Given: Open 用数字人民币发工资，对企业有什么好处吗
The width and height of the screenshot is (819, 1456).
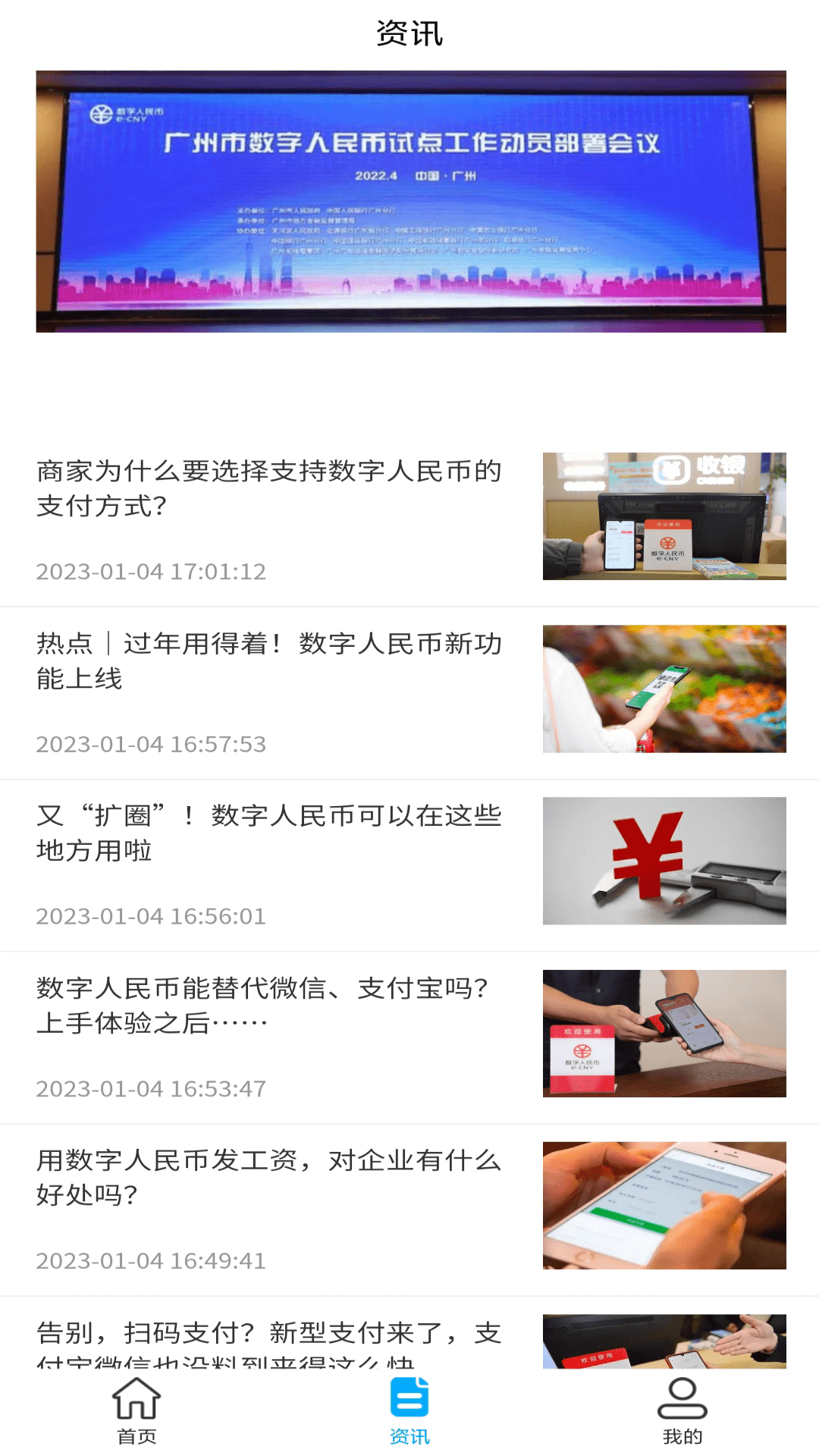Looking at the screenshot, I should (x=269, y=1177).
